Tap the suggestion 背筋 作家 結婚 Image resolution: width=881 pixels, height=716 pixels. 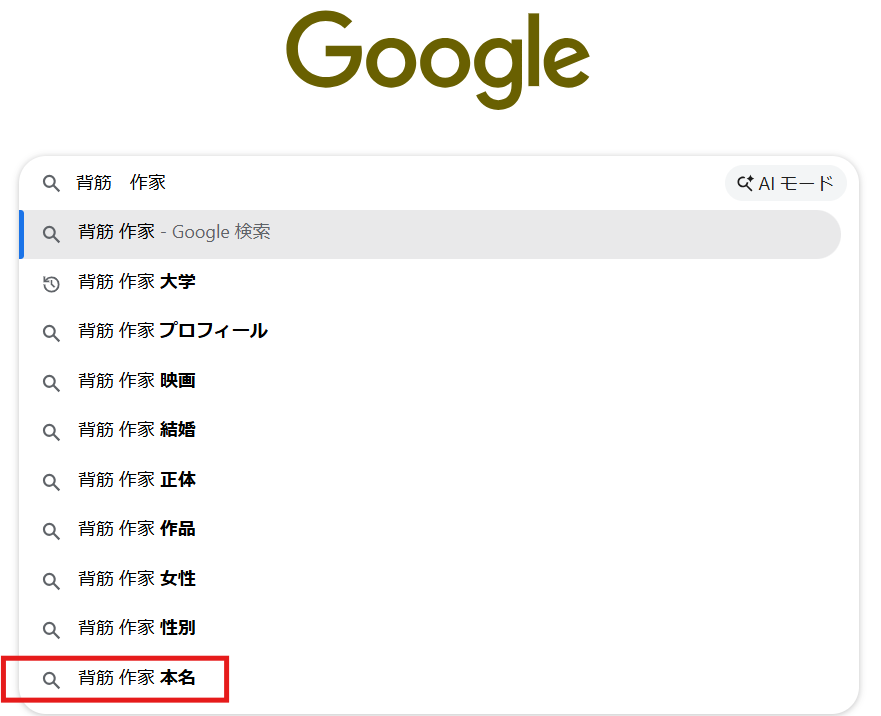tap(430, 430)
